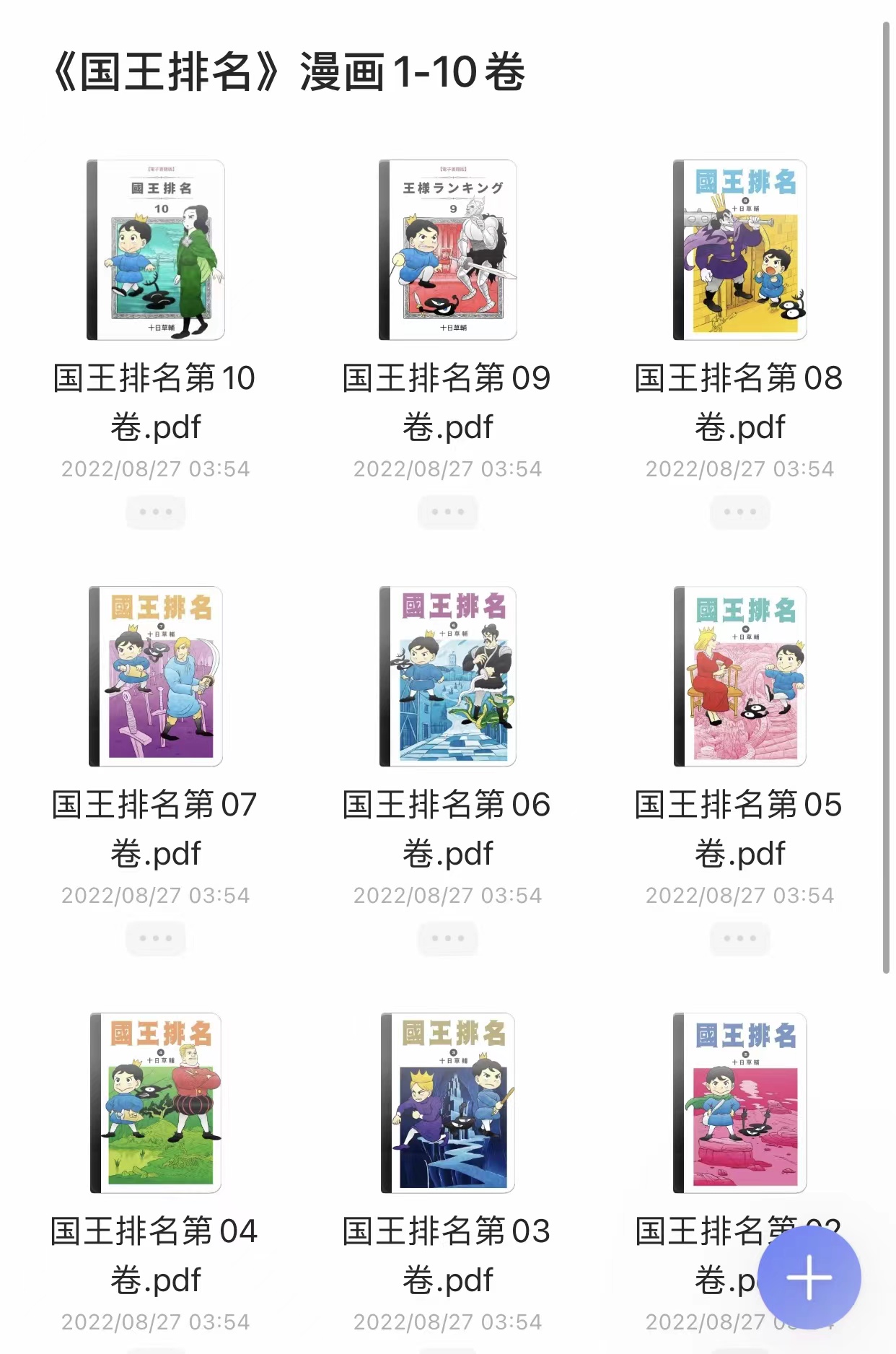Tap the floating plus button to add
896x1354 pixels.
click(809, 1277)
